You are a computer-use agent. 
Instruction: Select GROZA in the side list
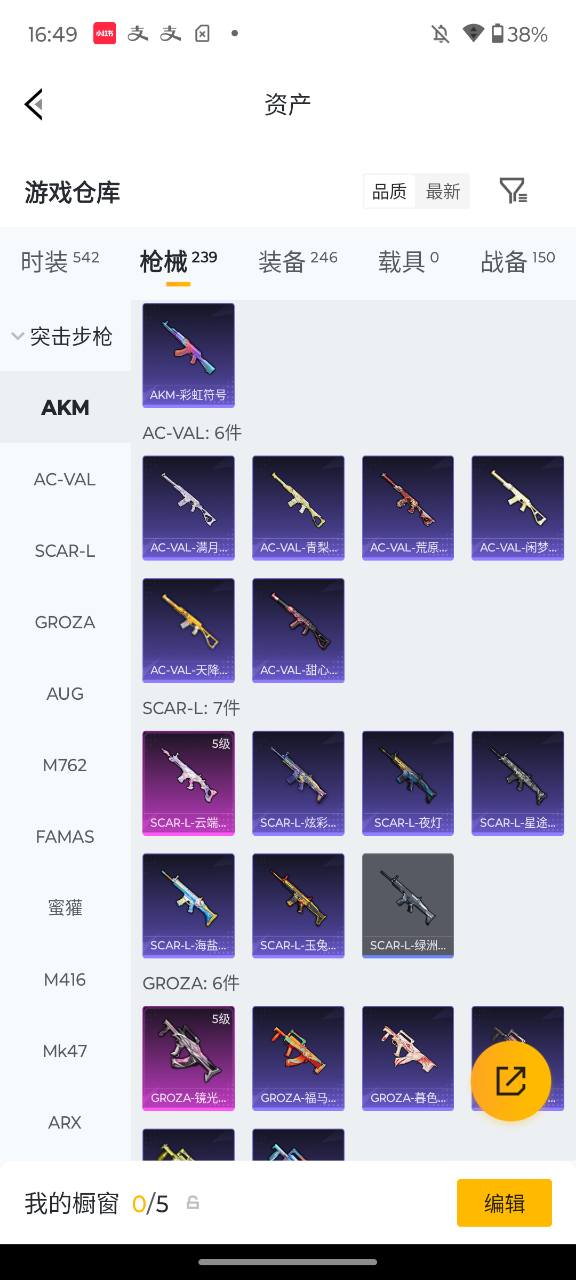[65, 622]
